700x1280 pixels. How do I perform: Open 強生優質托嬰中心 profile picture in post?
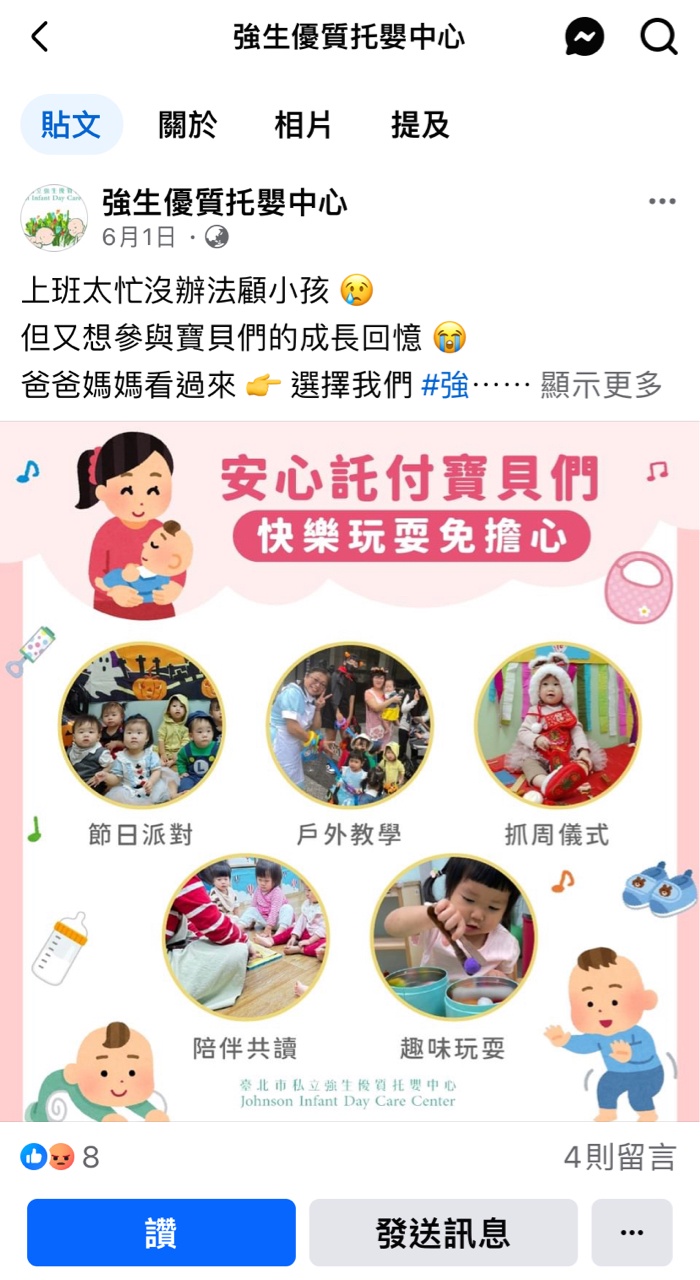pyautogui.click(x=54, y=217)
